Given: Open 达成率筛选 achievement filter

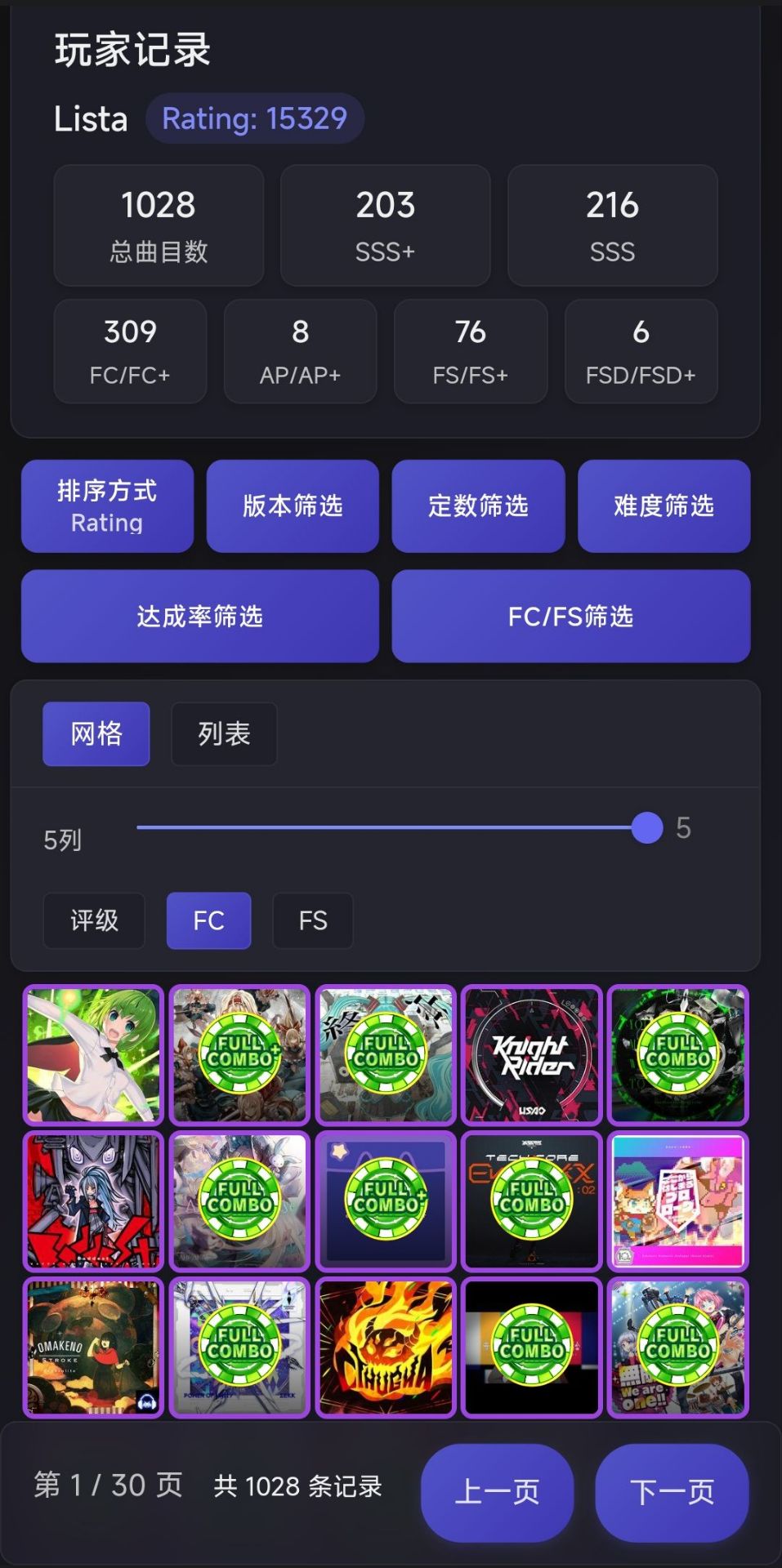Looking at the screenshot, I should (x=199, y=616).
